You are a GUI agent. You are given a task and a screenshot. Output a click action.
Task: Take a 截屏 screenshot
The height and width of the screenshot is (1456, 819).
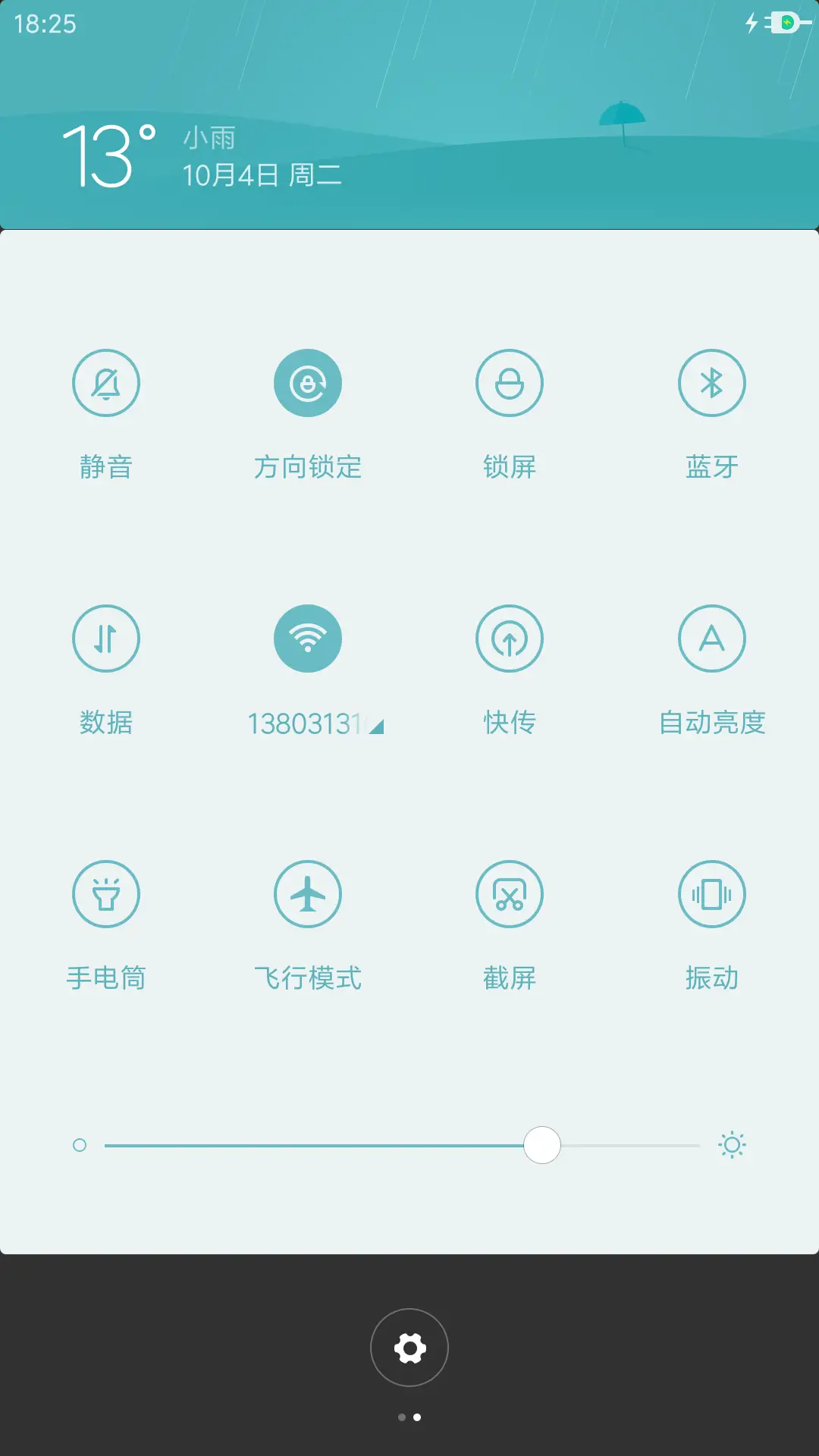tap(510, 894)
